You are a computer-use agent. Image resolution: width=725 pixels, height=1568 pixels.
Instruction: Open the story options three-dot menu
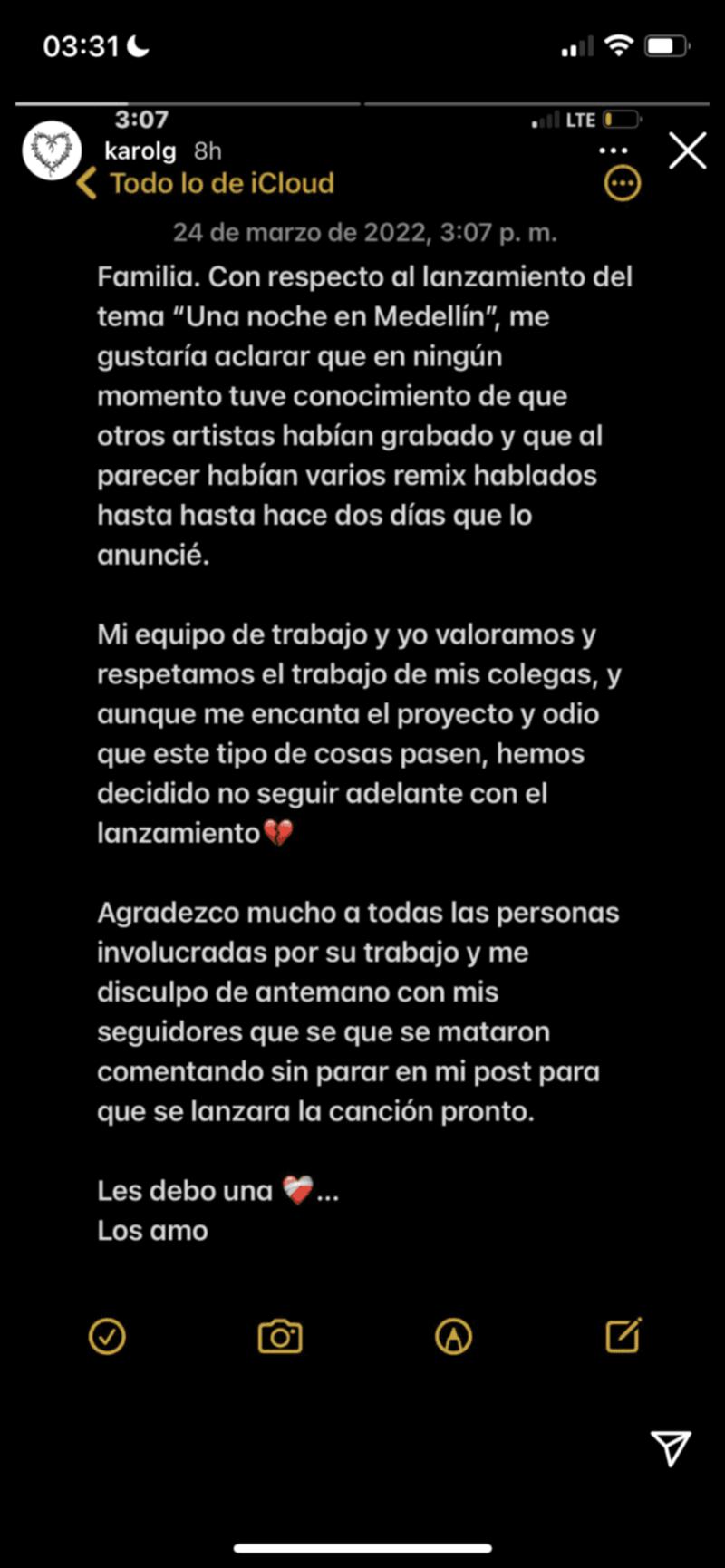click(x=614, y=150)
